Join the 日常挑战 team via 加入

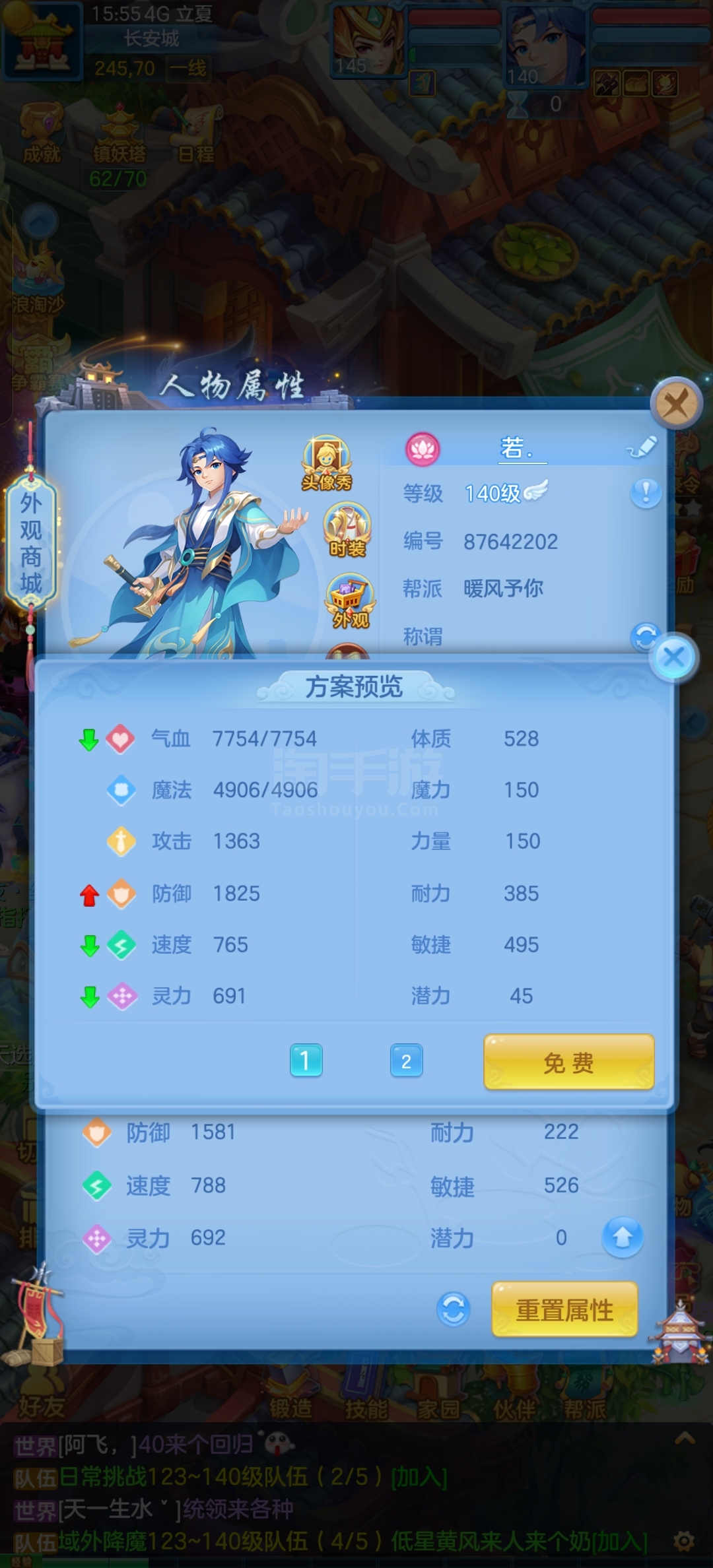coord(419,1476)
